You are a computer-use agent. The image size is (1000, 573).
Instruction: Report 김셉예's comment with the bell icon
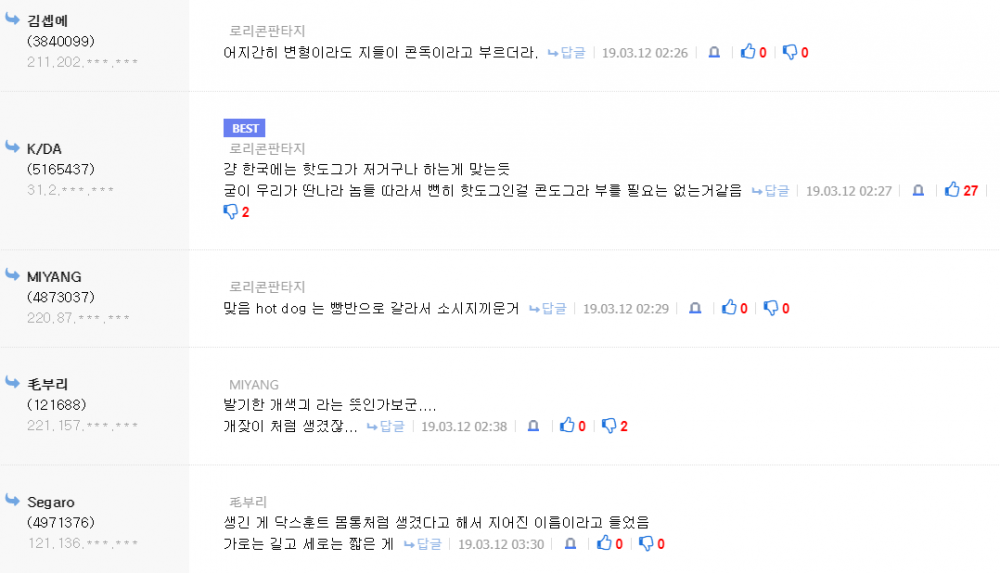tap(714, 53)
